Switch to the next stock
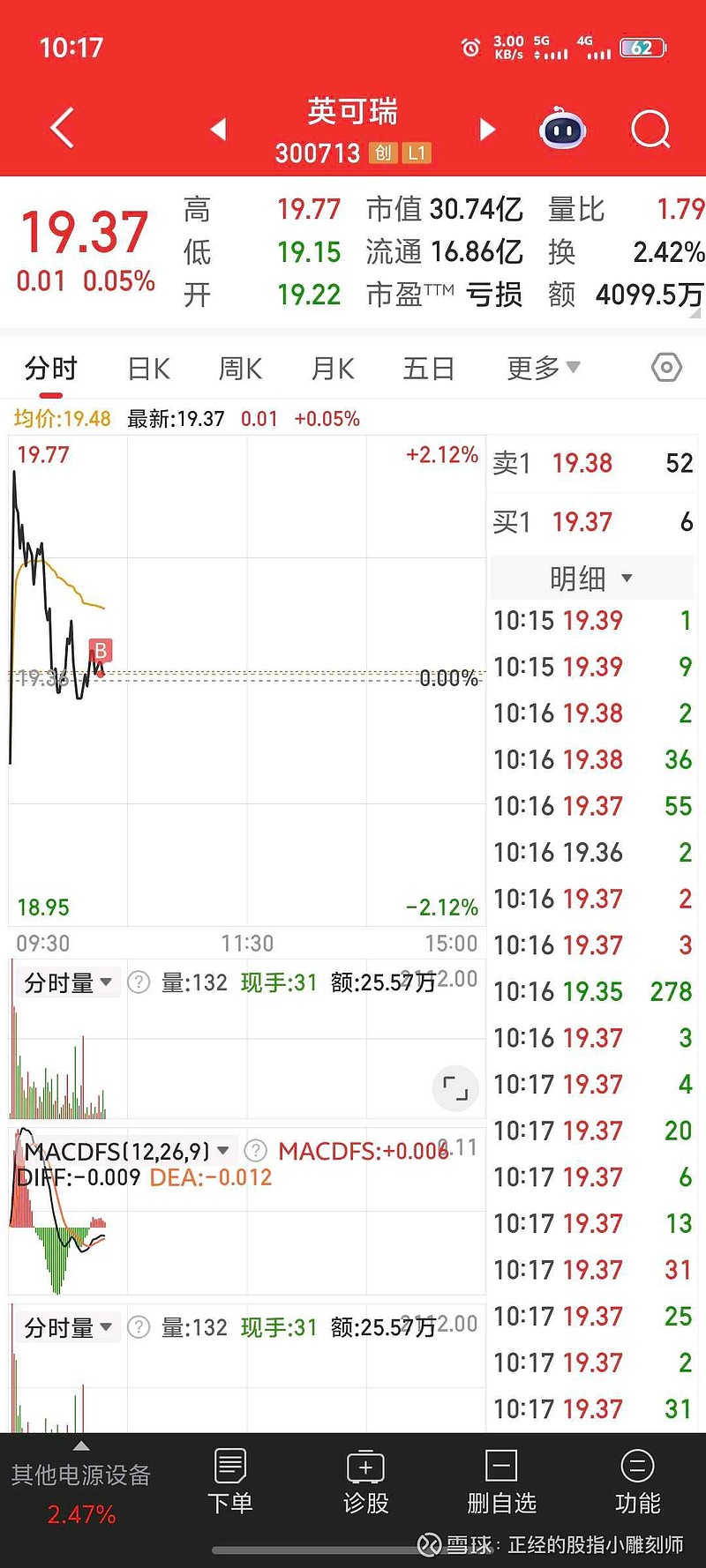 tap(486, 130)
